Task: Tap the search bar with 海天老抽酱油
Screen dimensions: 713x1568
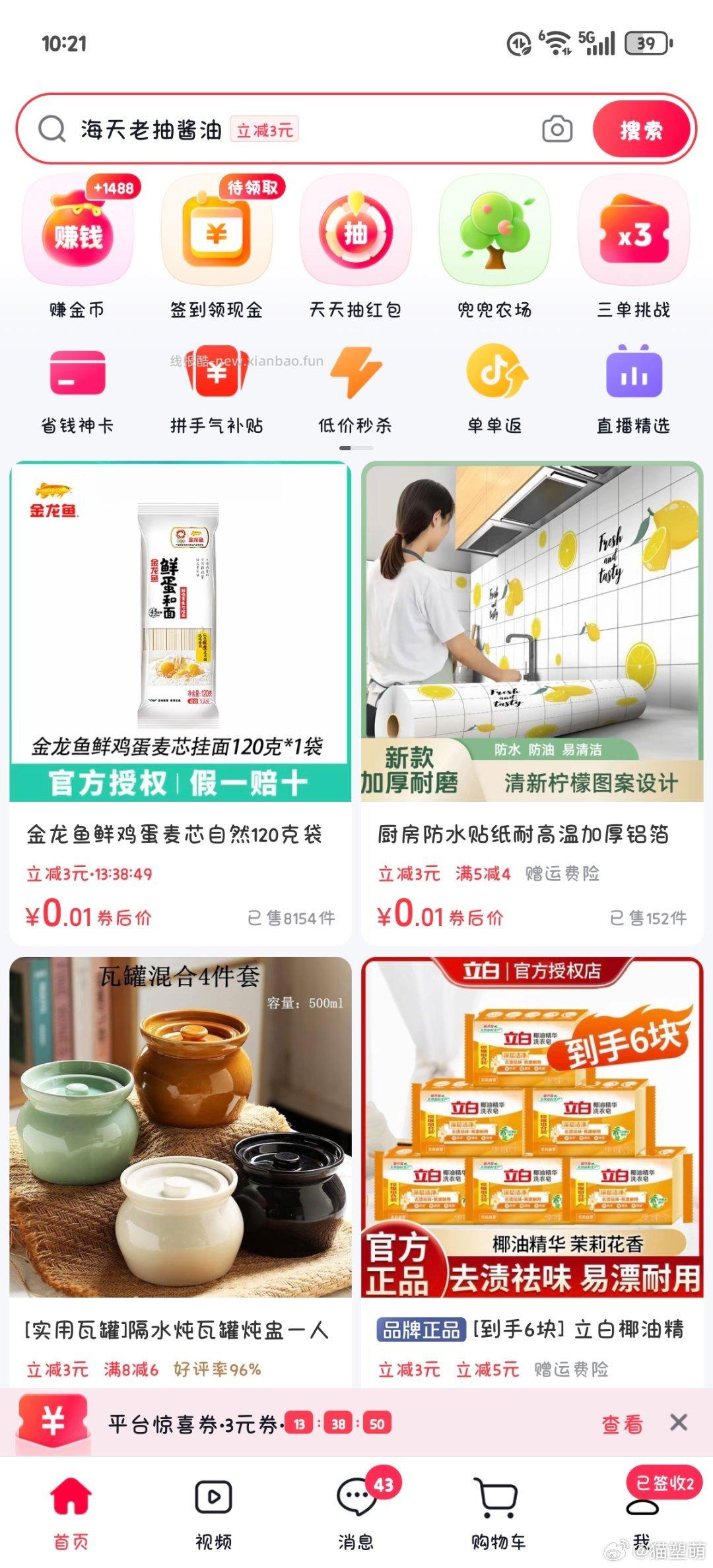Action: point(264,129)
